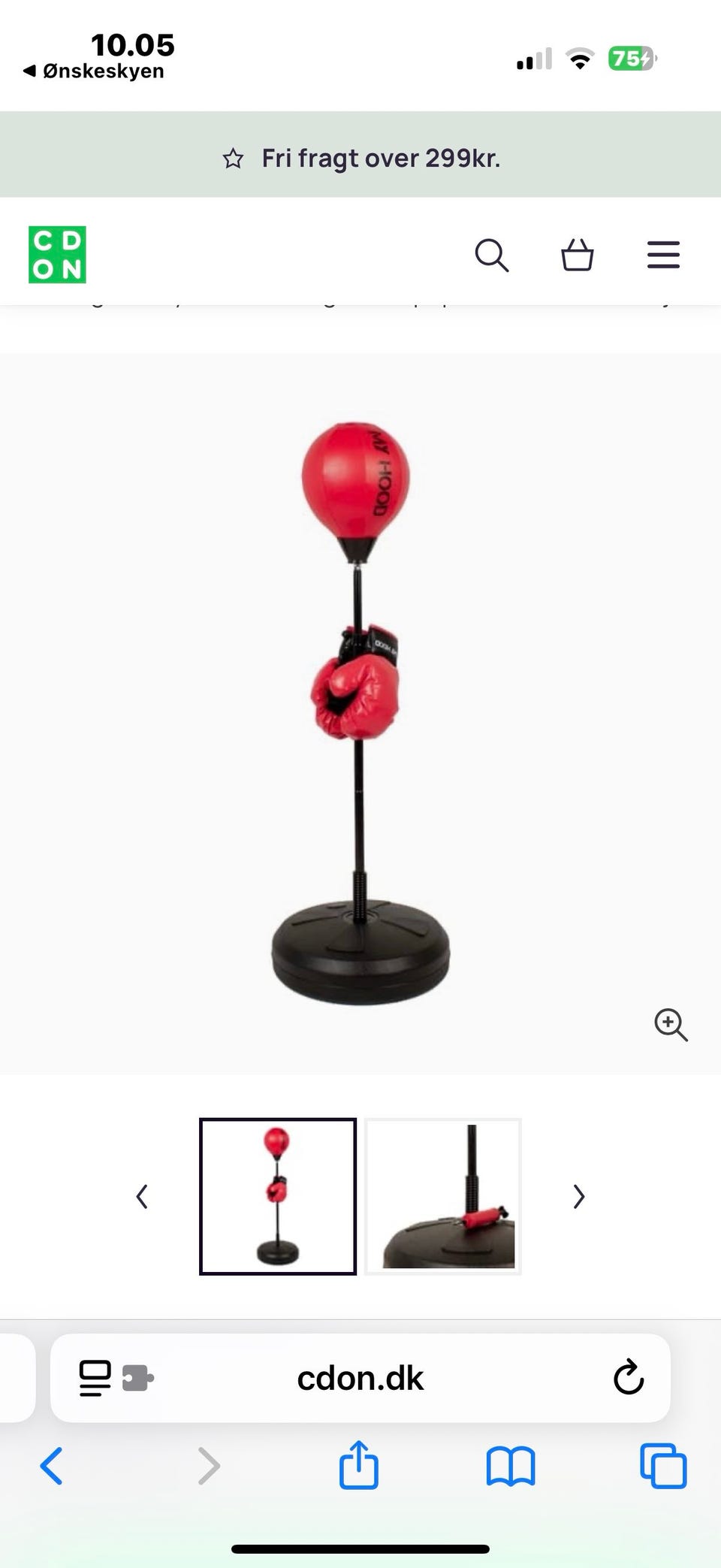Go to the CDON home logo
This screenshot has width=721, height=1568.
tap(57, 255)
